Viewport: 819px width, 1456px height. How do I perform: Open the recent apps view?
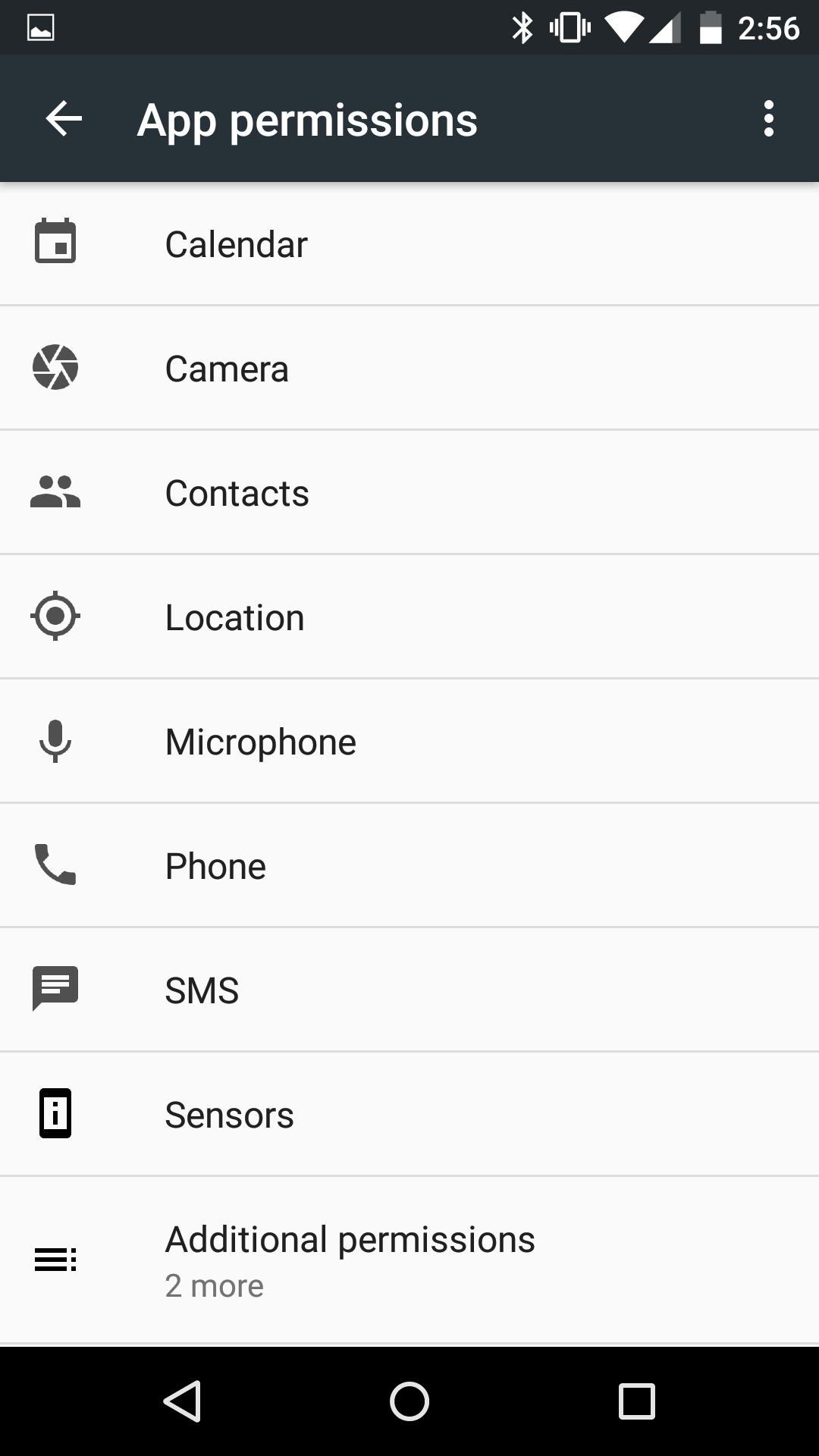636,1401
